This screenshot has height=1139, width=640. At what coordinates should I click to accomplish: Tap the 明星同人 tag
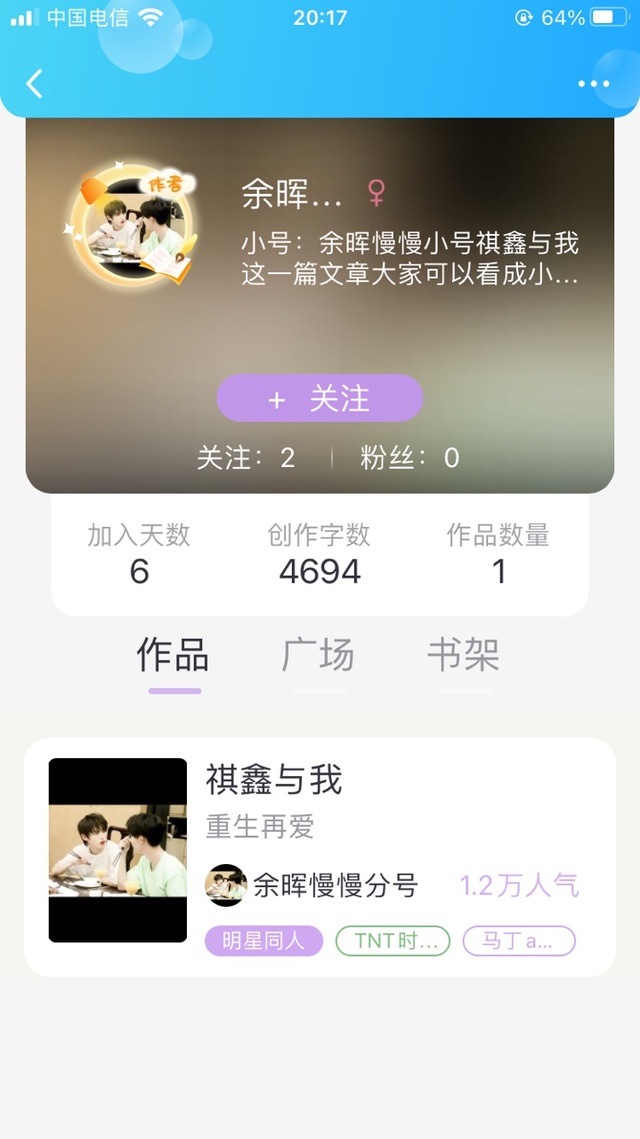[x=264, y=941]
